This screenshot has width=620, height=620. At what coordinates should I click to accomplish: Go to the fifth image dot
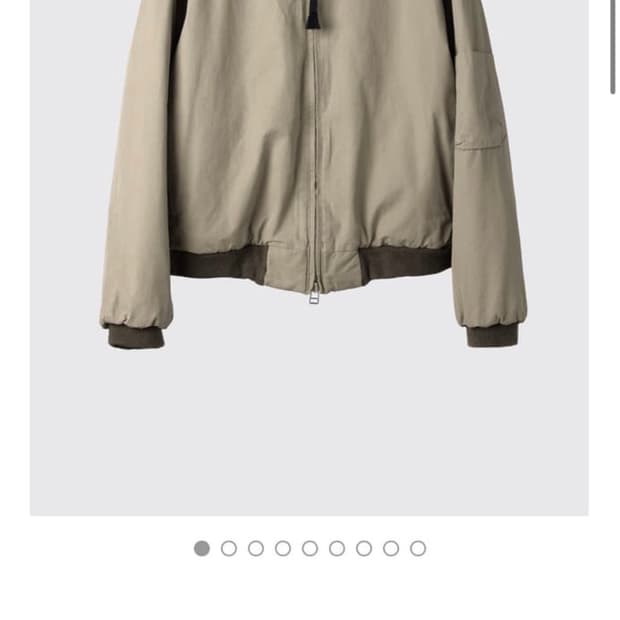click(x=310, y=548)
